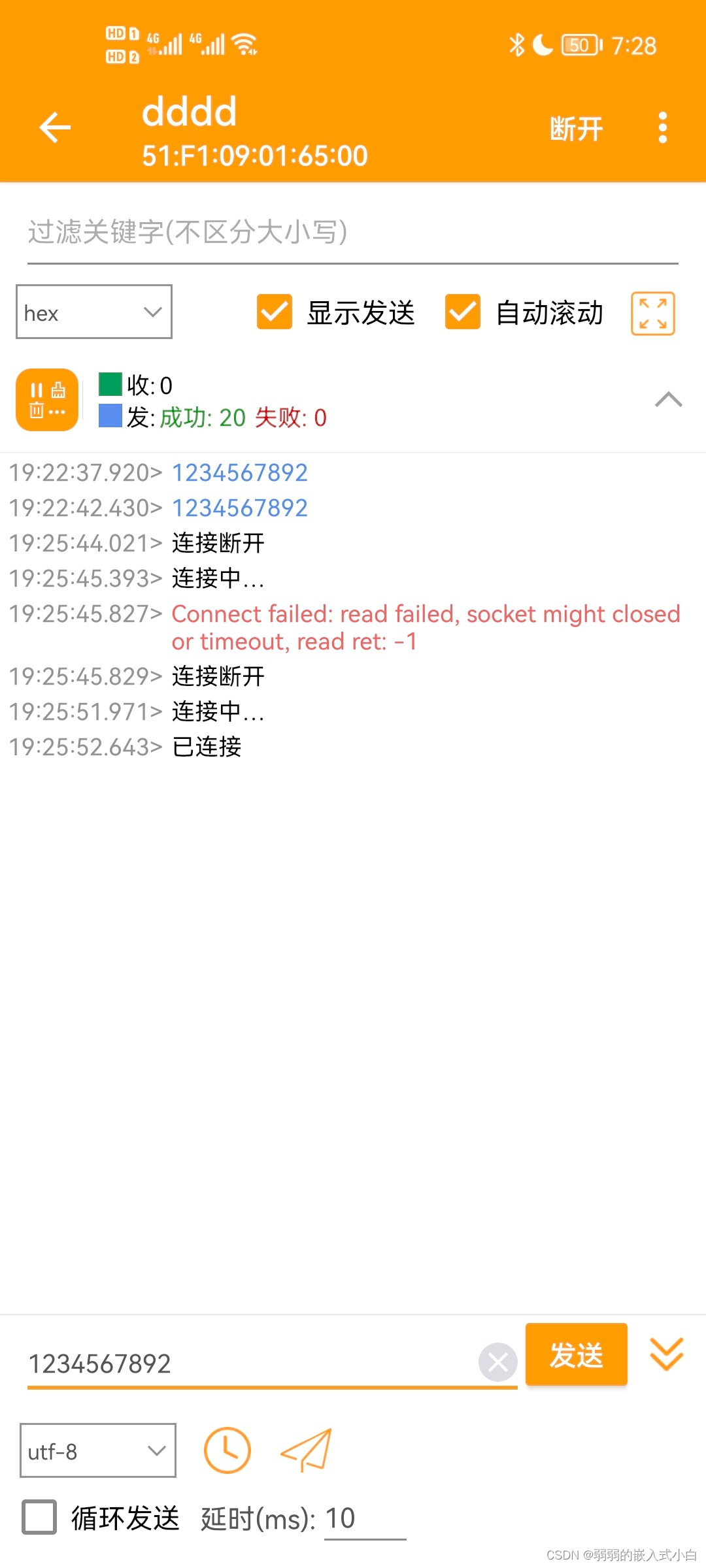706x1568 pixels.
Task: Edit the message field containing 1234567892
Action: (x=251, y=1364)
